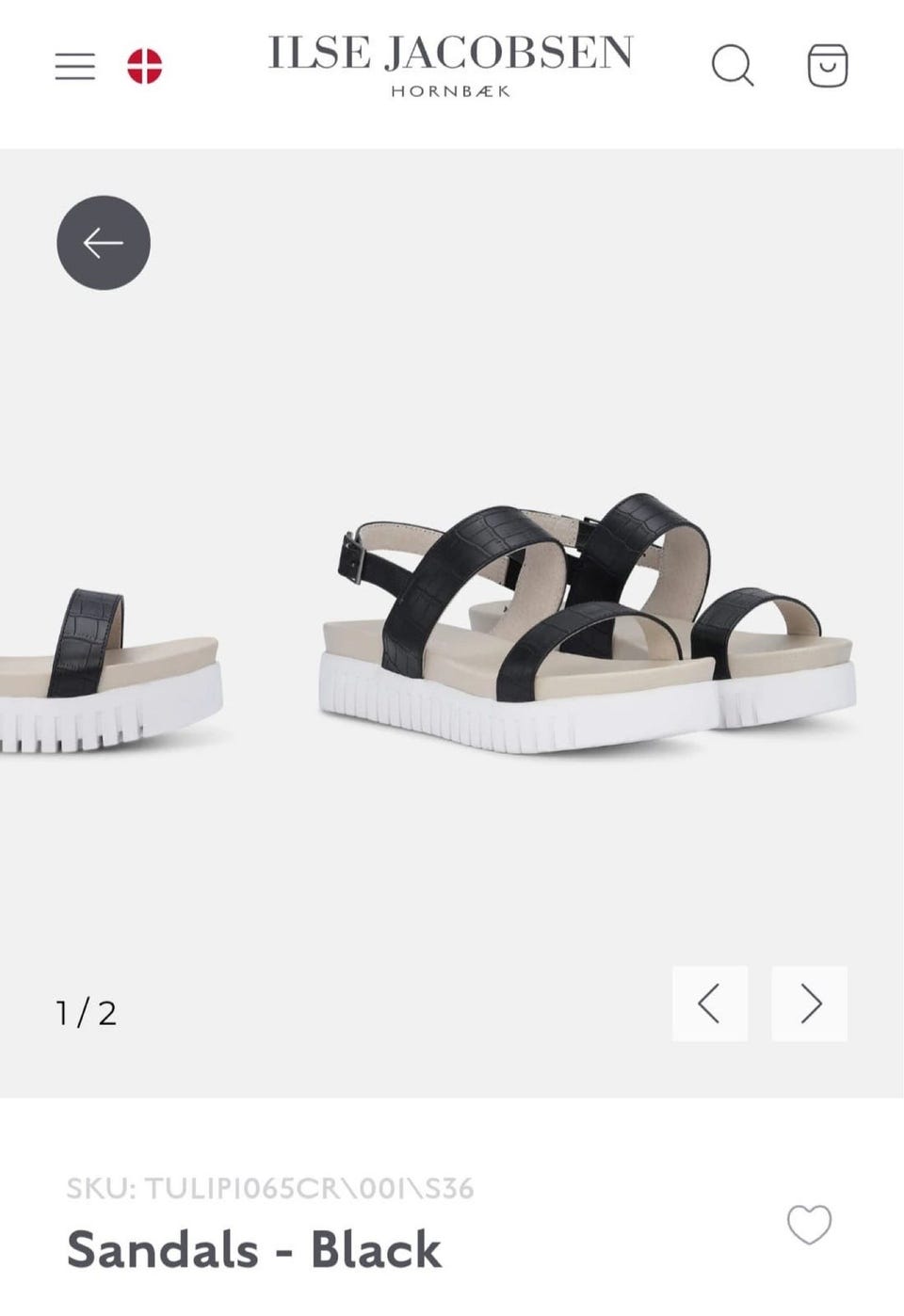Add the sandals to wishlist with heart
Image resolution: width=904 pixels, height=1316 pixels.
point(810,1225)
